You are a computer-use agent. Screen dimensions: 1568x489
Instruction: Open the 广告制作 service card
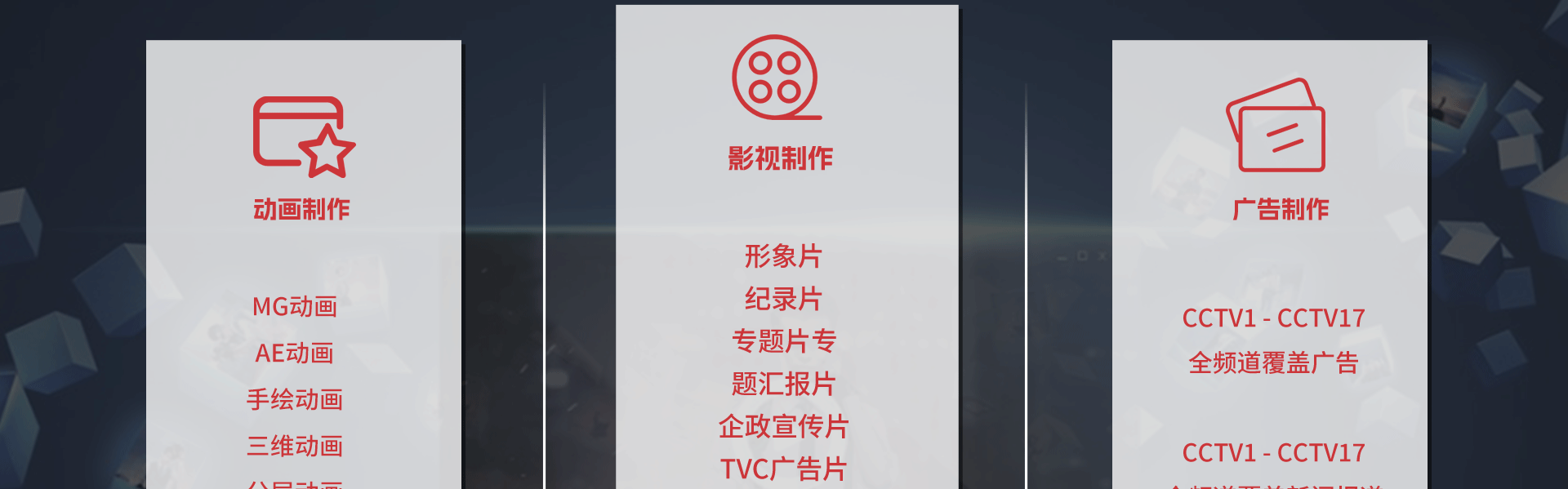tap(1280, 209)
